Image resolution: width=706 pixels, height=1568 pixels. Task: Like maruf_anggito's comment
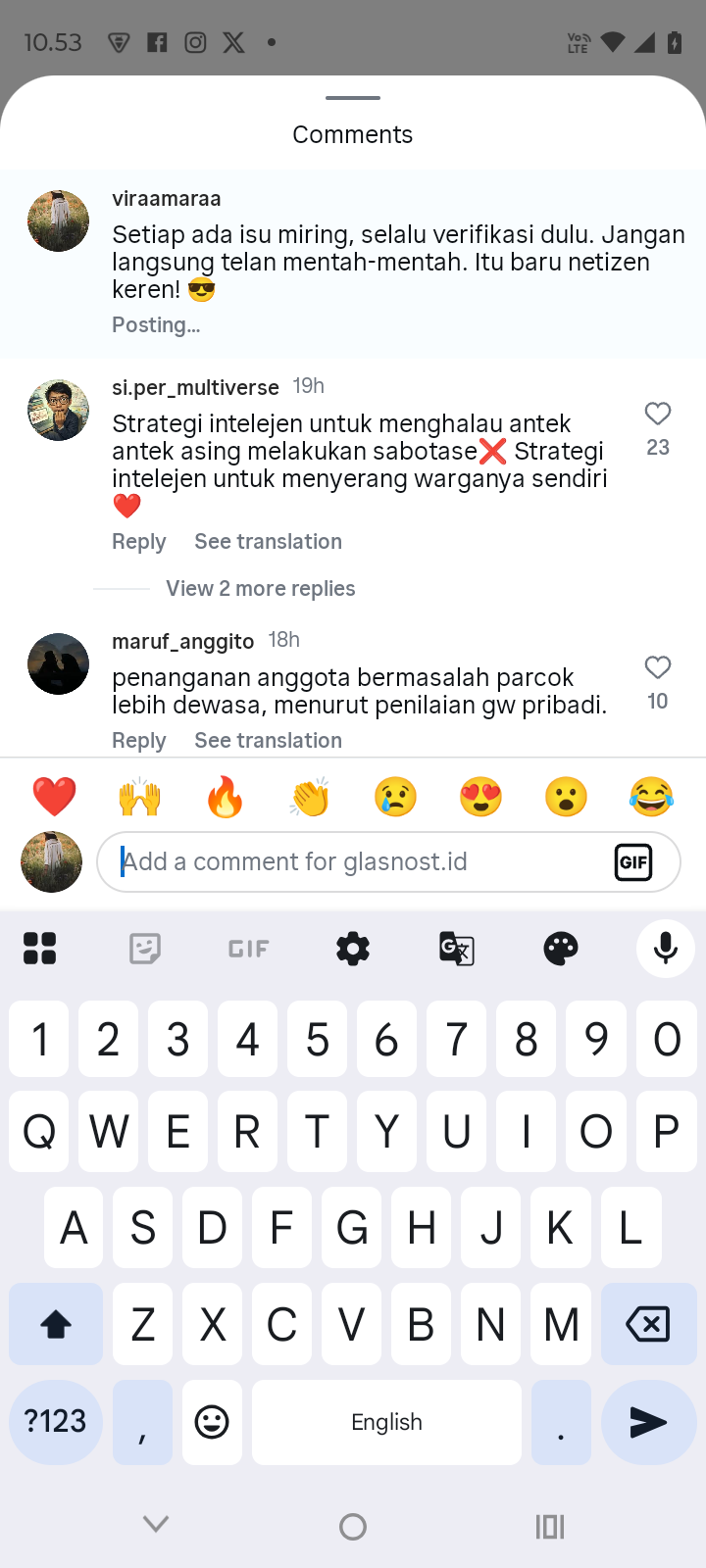pos(657,668)
